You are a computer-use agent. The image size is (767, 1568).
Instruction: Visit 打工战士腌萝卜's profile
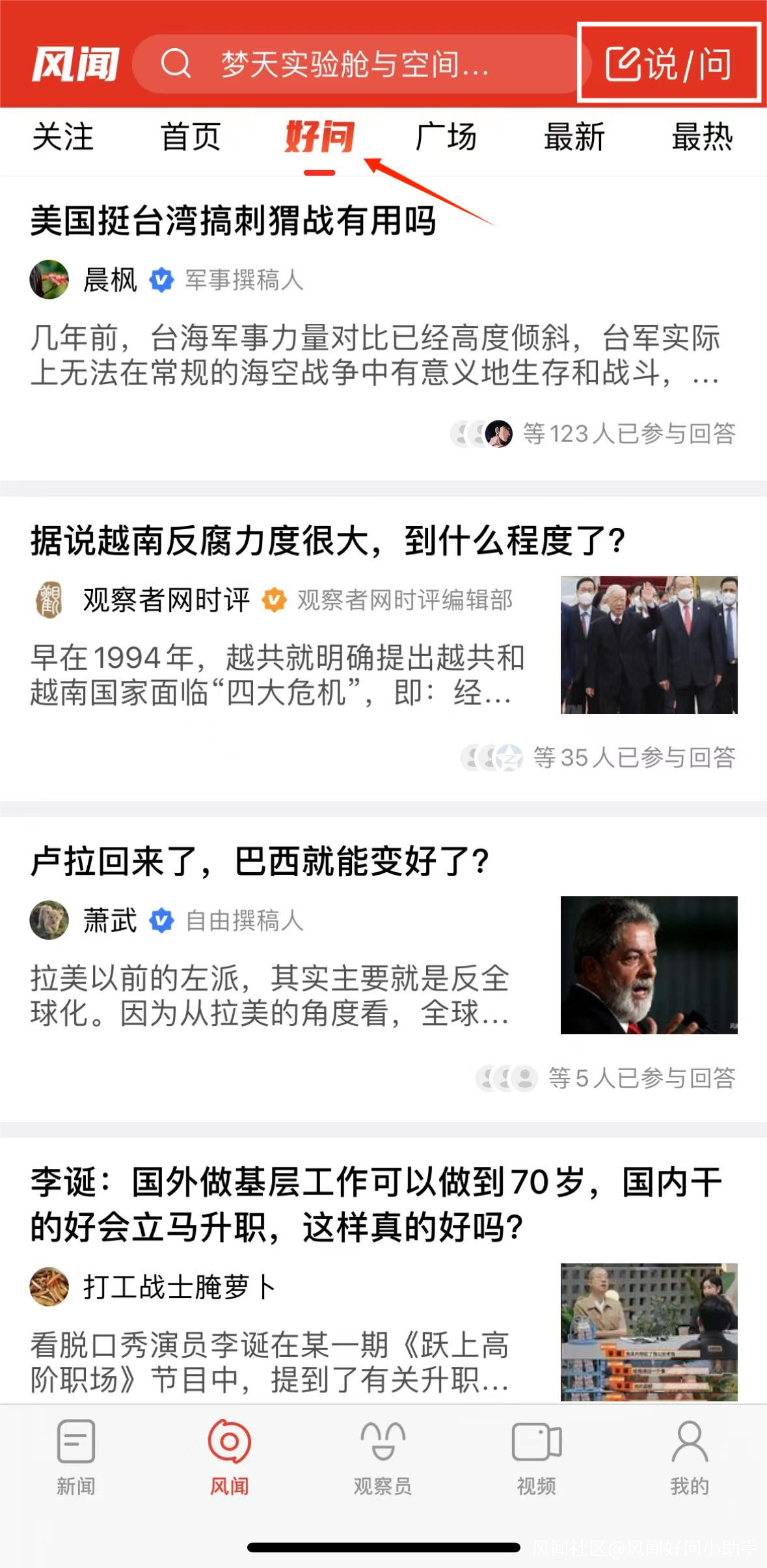click(179, 1287)
